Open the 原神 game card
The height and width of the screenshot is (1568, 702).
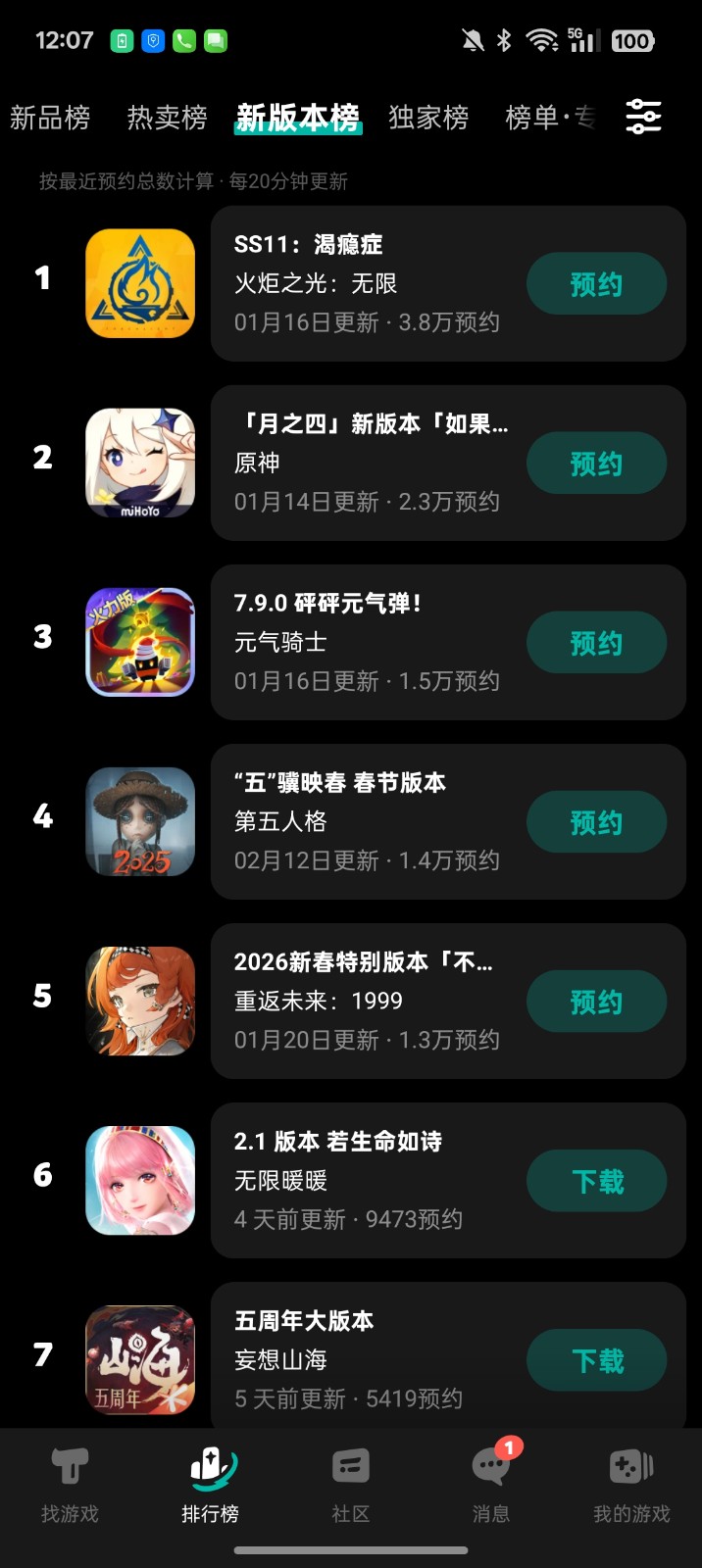pos(368,463)
